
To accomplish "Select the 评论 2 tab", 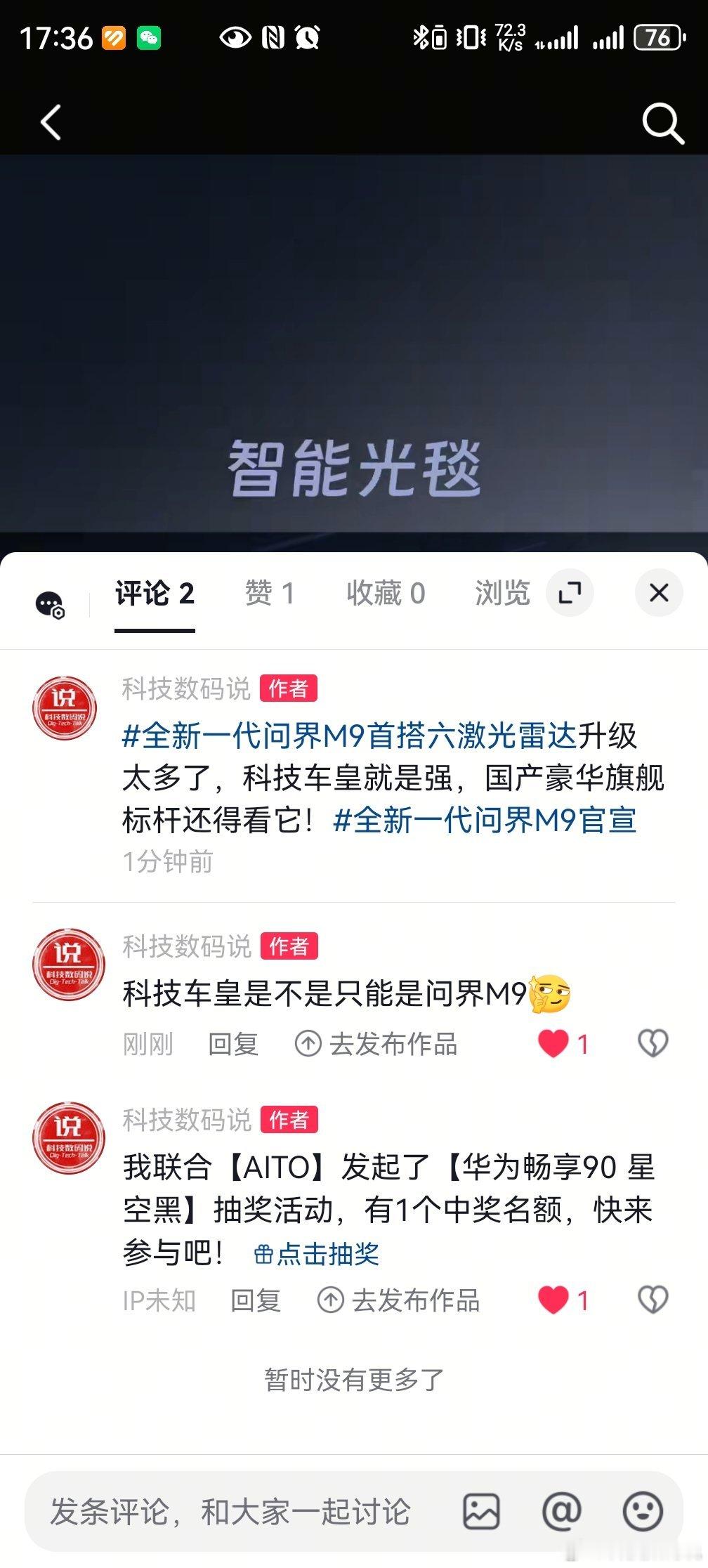I will tap(154, 593).
